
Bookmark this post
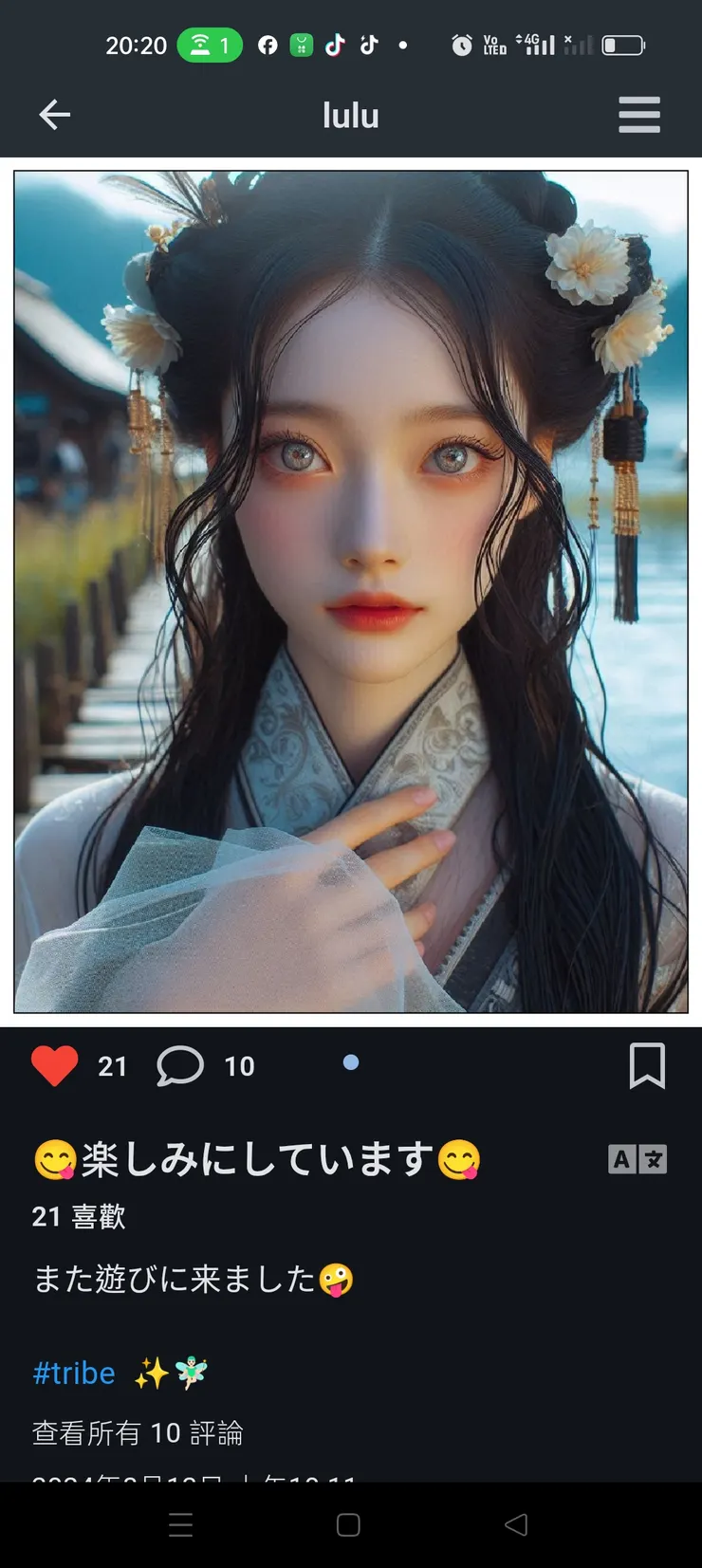point(649,1064)
